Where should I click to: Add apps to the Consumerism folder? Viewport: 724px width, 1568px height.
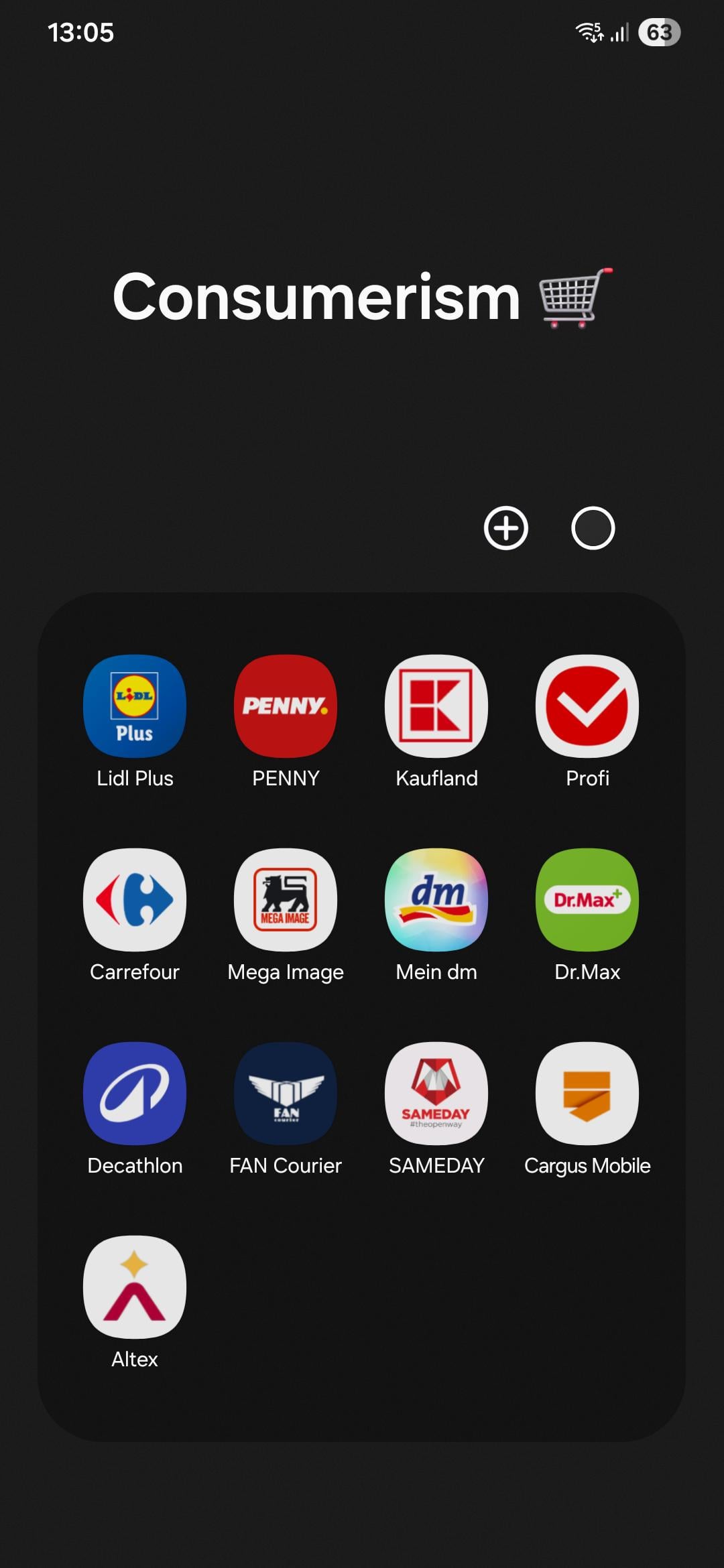point(506,528)
